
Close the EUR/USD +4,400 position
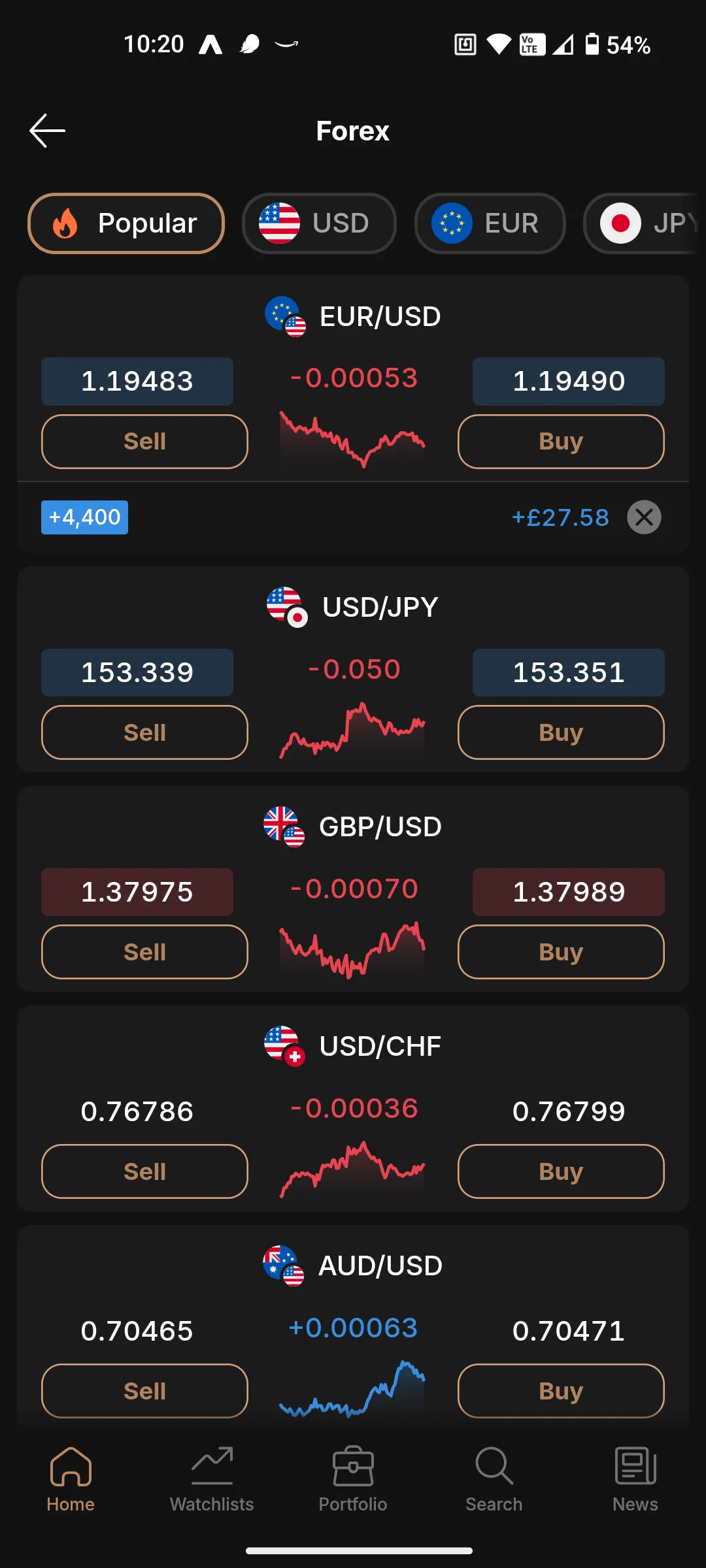644,517
